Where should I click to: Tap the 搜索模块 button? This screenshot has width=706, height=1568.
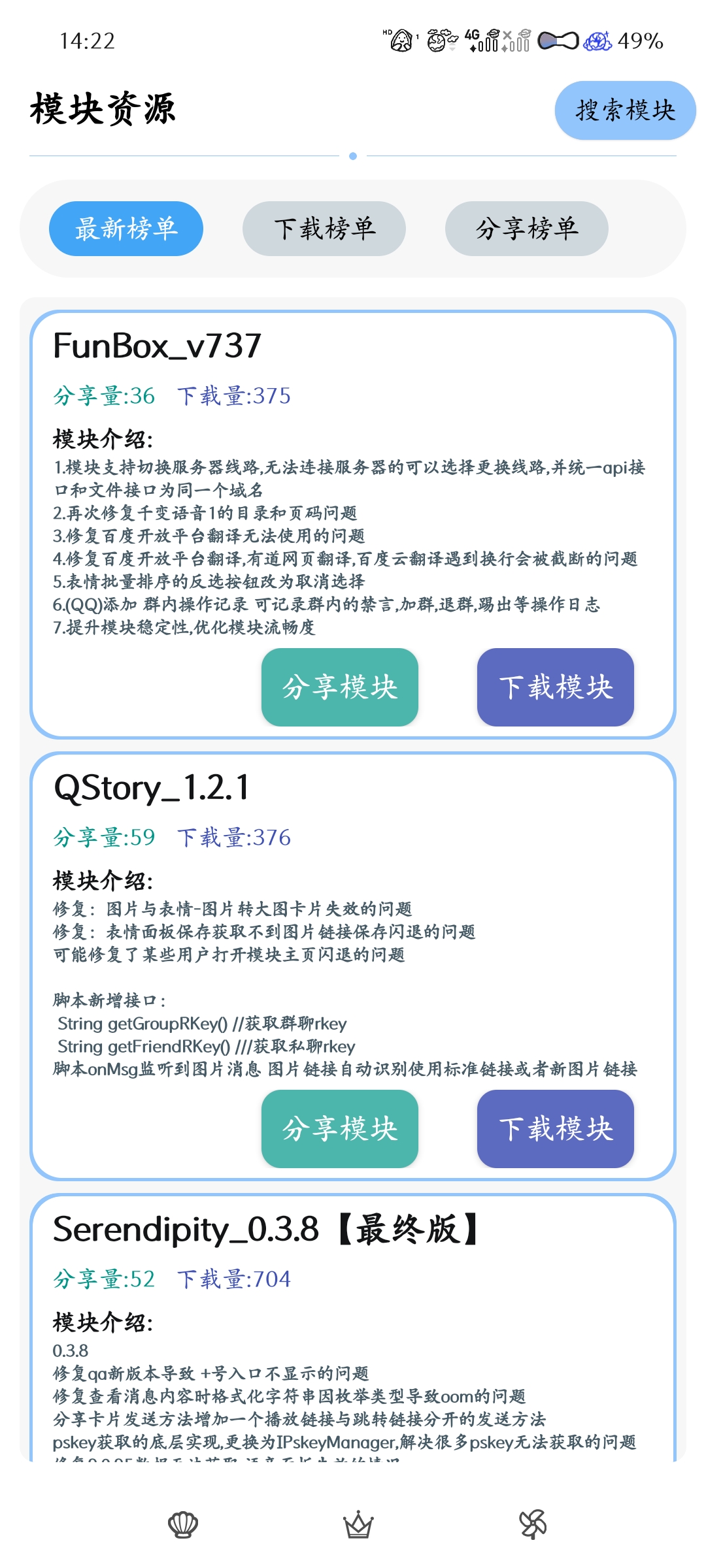point(625,110)
